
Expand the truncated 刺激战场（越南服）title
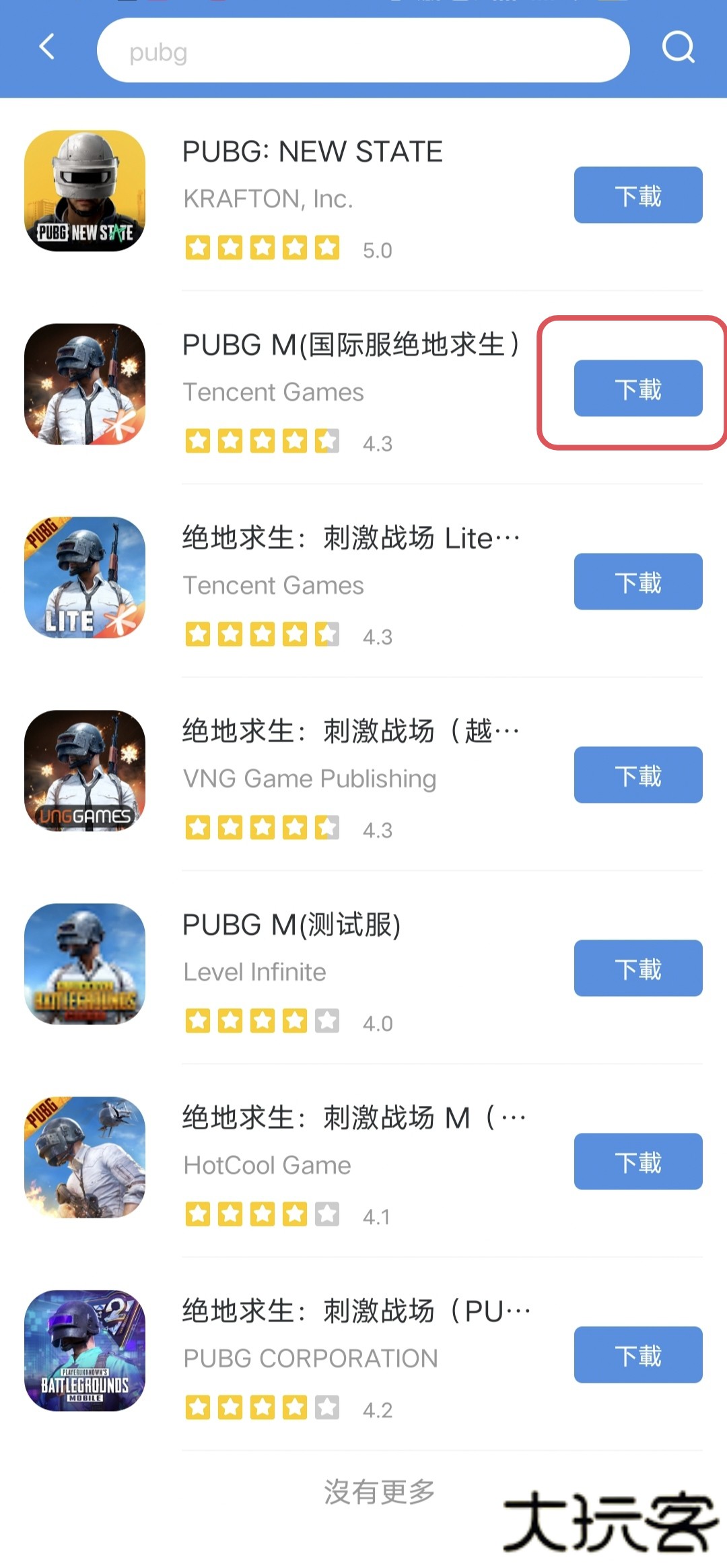[350, 731]
